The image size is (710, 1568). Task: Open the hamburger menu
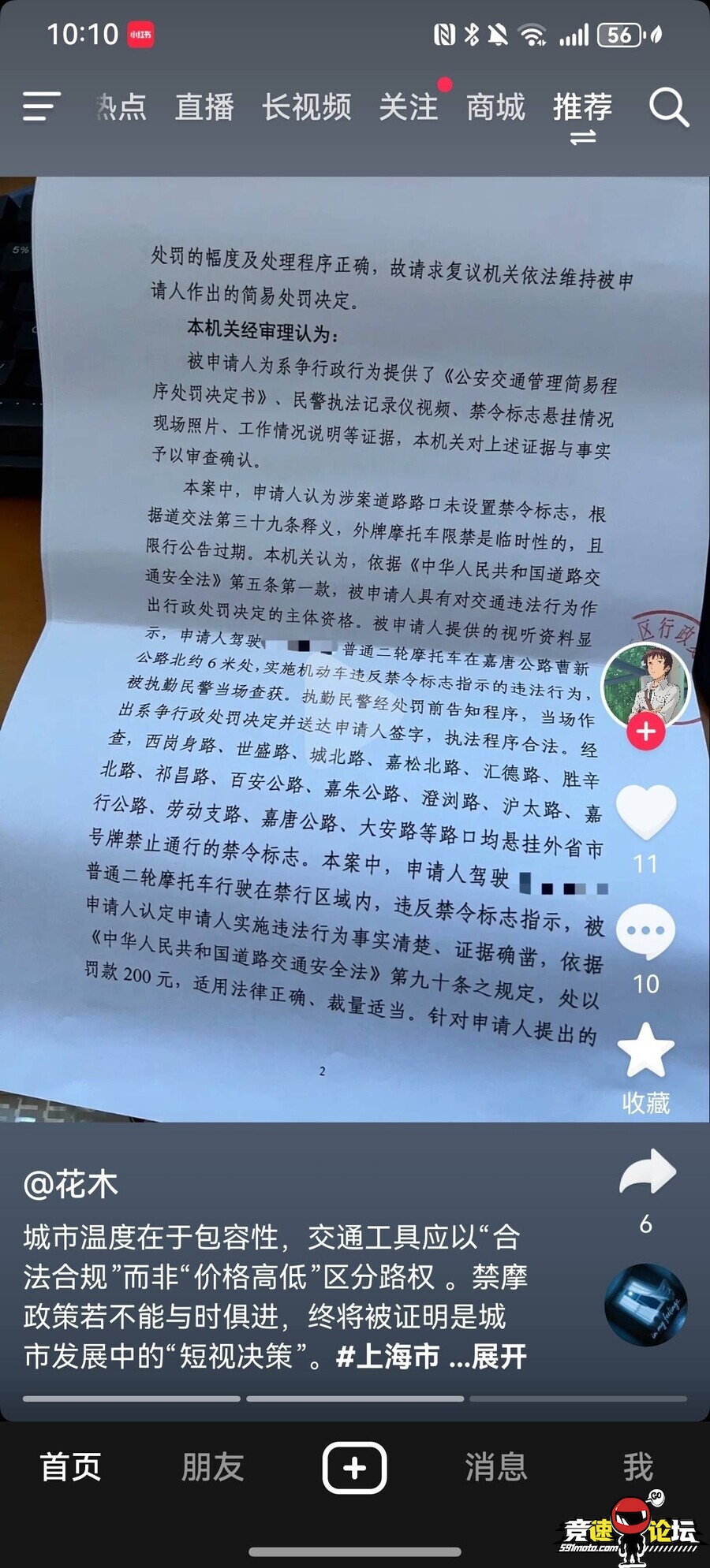point(41,106)
